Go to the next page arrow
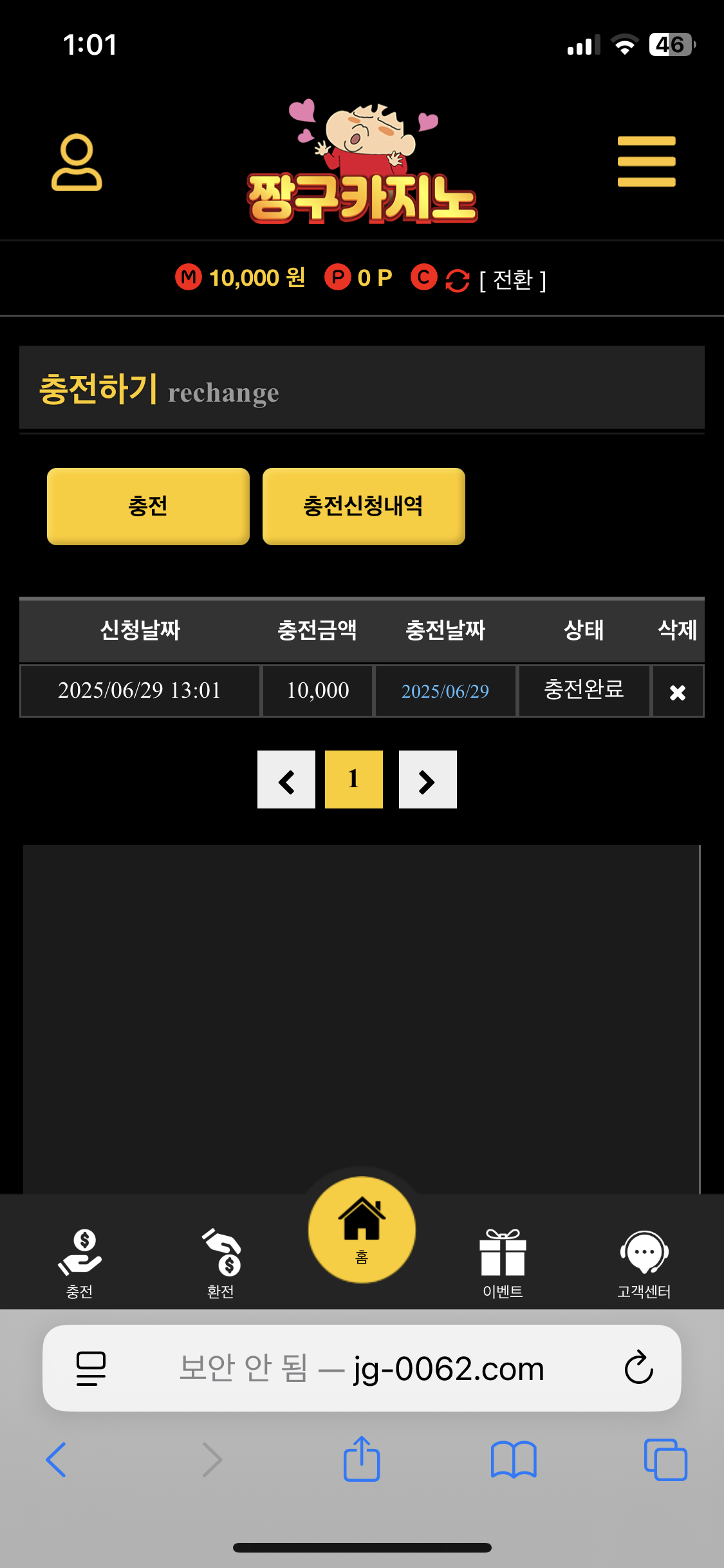724x1568 pixels. [x=427, y=779]
